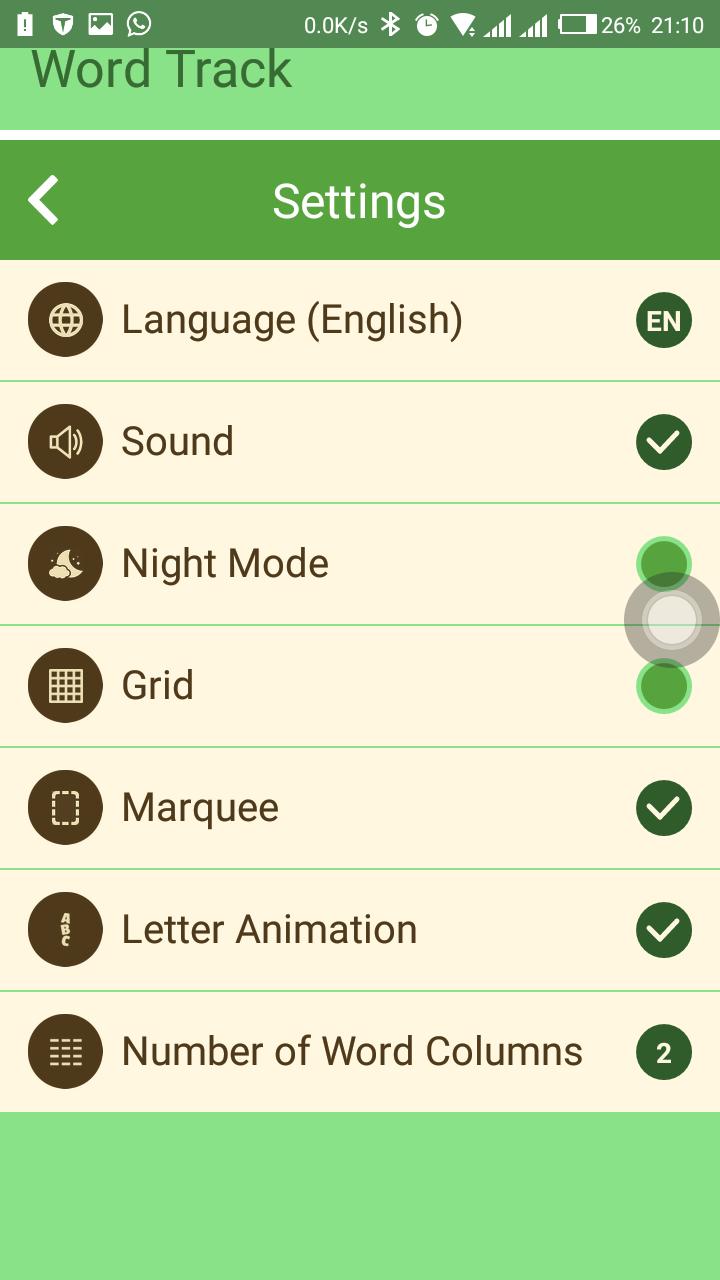
Task: Disable the Grid toggle switch
Action: [663, 685]
